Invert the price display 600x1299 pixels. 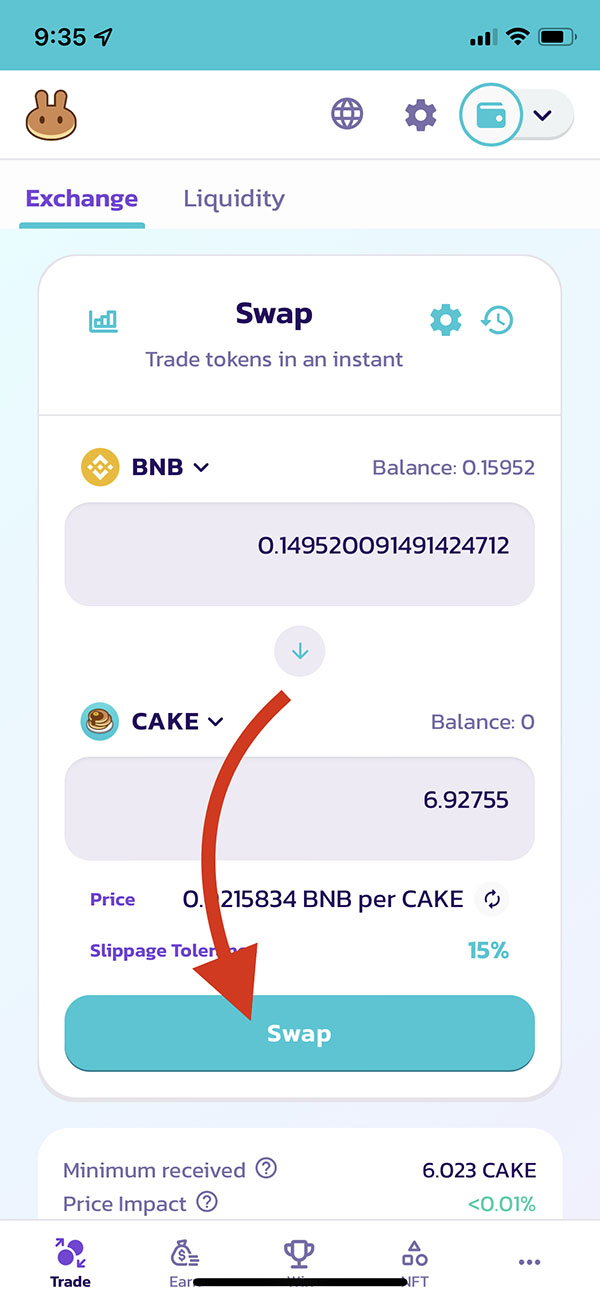click(492, 899)
